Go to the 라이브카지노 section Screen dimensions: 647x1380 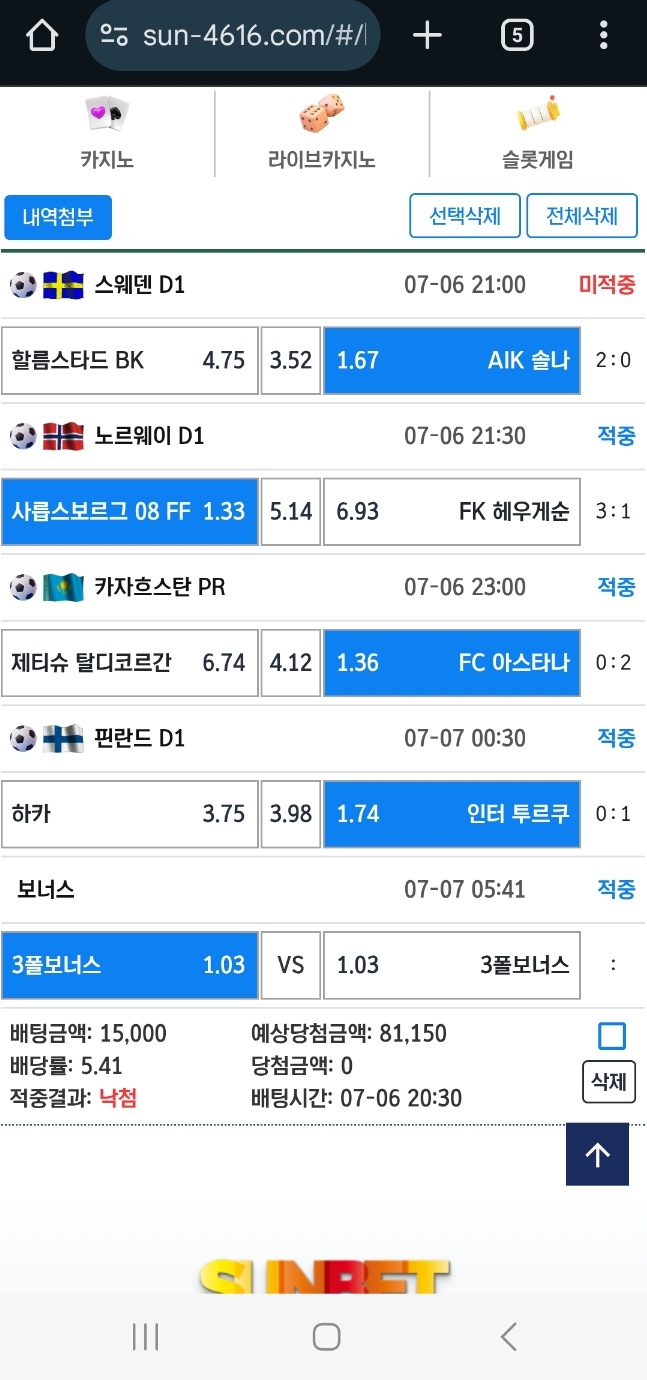click(x=322, y=134)
